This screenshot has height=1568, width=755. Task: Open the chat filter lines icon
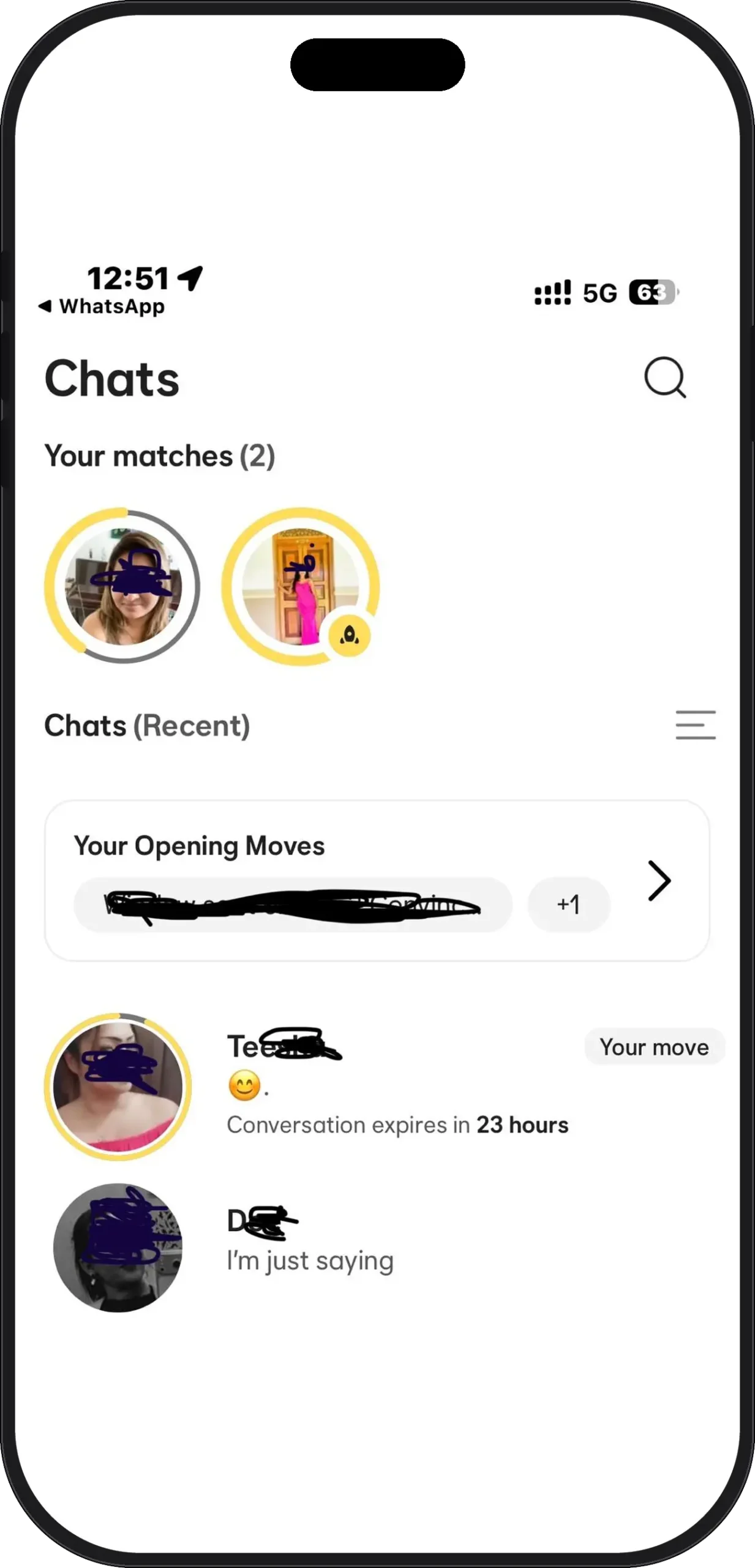[x=696, y=725]
